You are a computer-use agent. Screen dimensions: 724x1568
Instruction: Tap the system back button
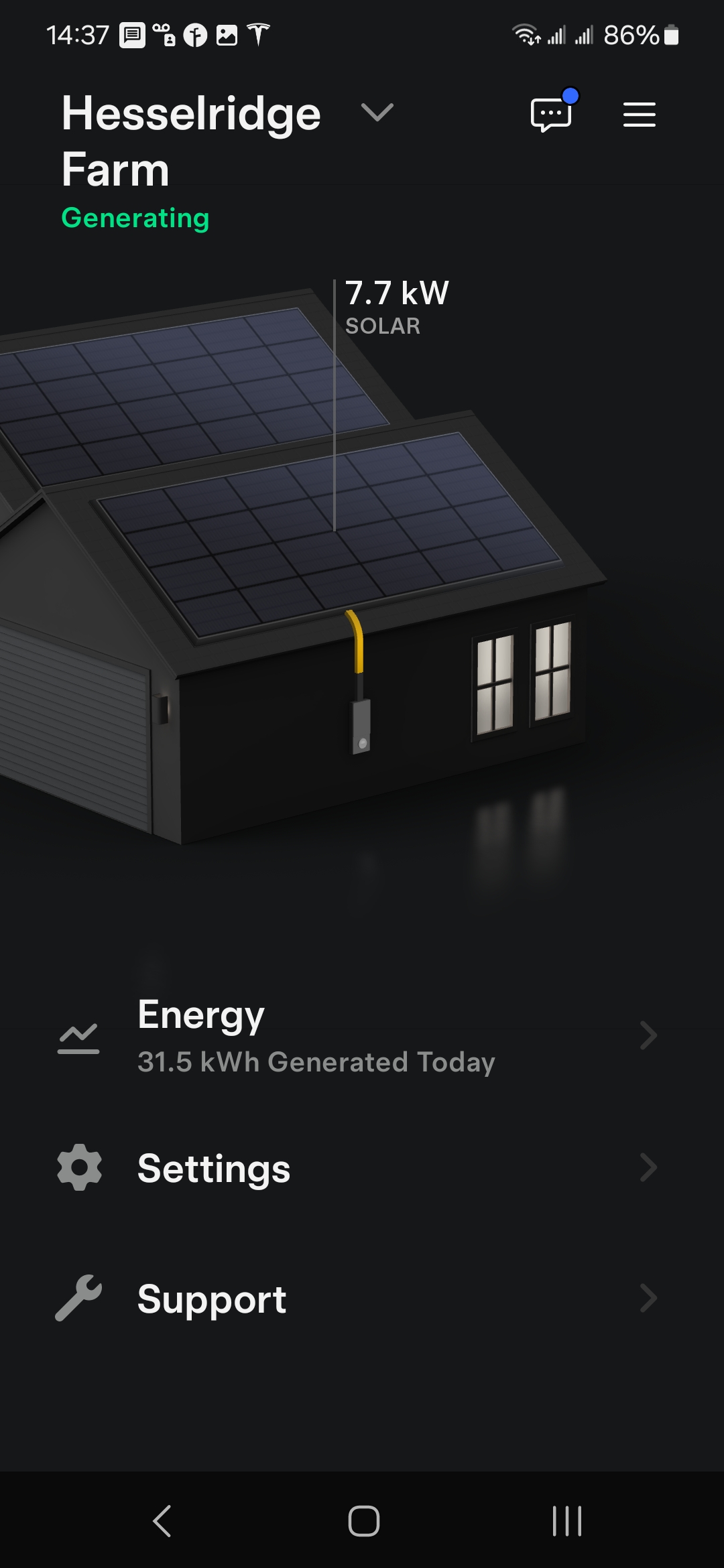click(x=162, y=1520)
